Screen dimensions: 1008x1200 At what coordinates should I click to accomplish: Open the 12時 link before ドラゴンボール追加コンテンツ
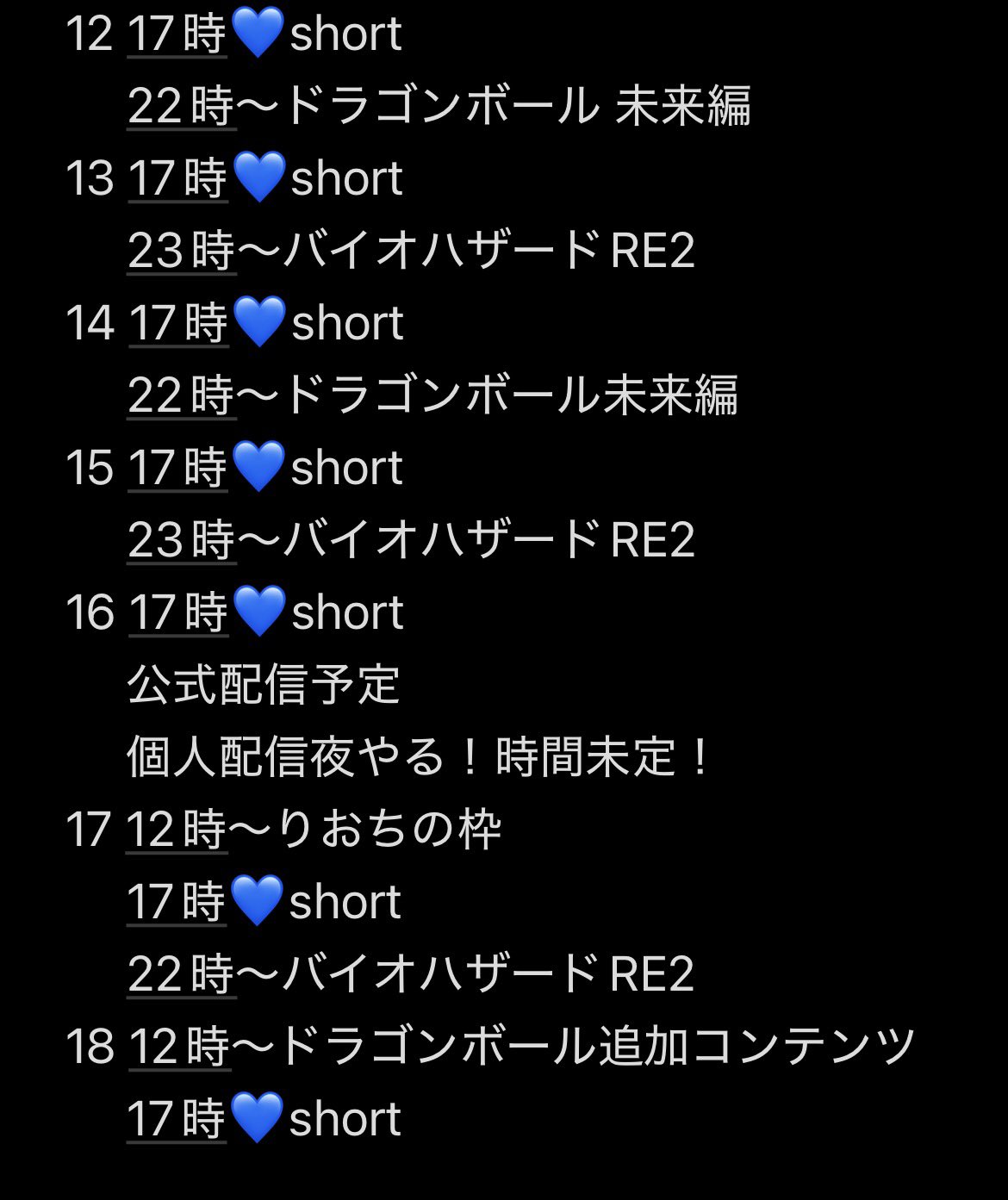179,1048
